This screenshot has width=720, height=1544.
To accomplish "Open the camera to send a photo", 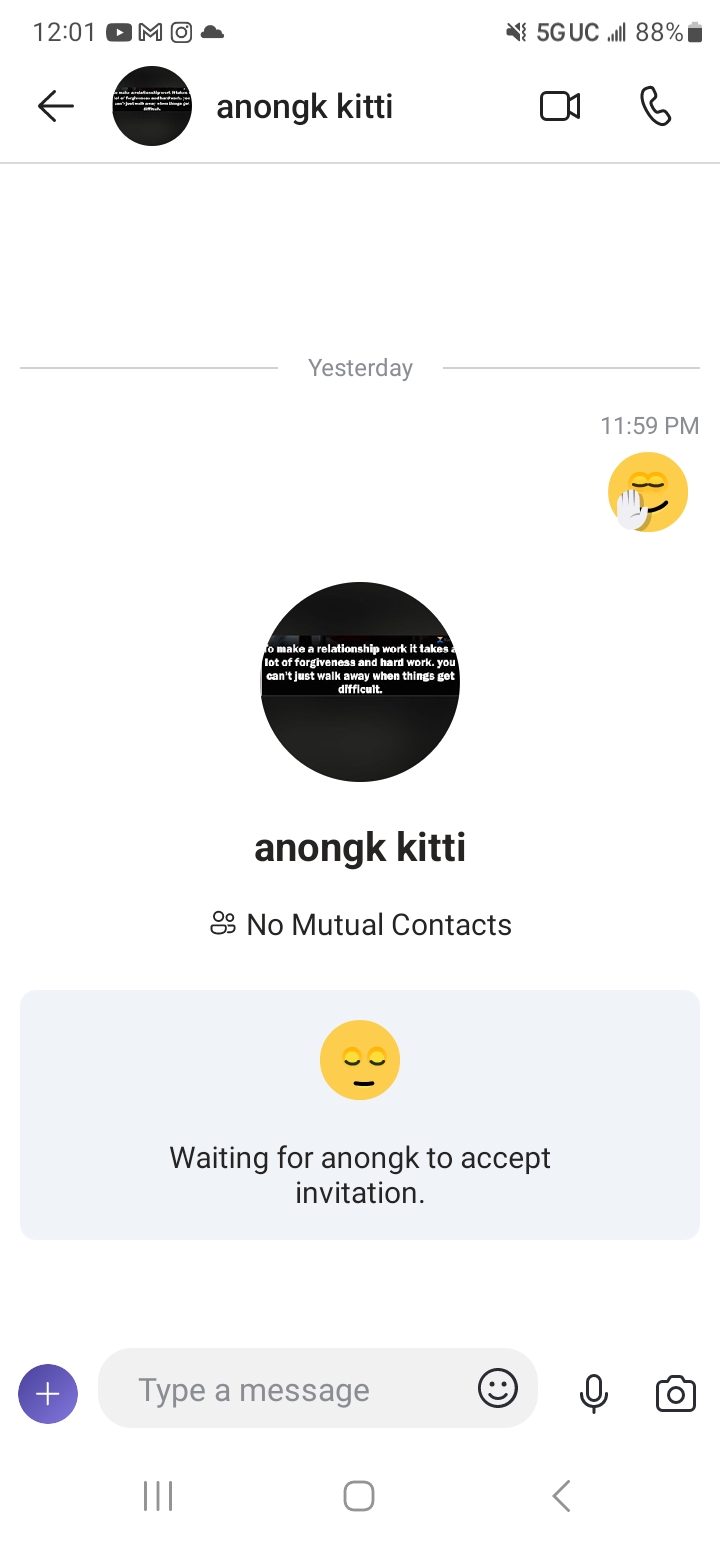I will 676,1393.
